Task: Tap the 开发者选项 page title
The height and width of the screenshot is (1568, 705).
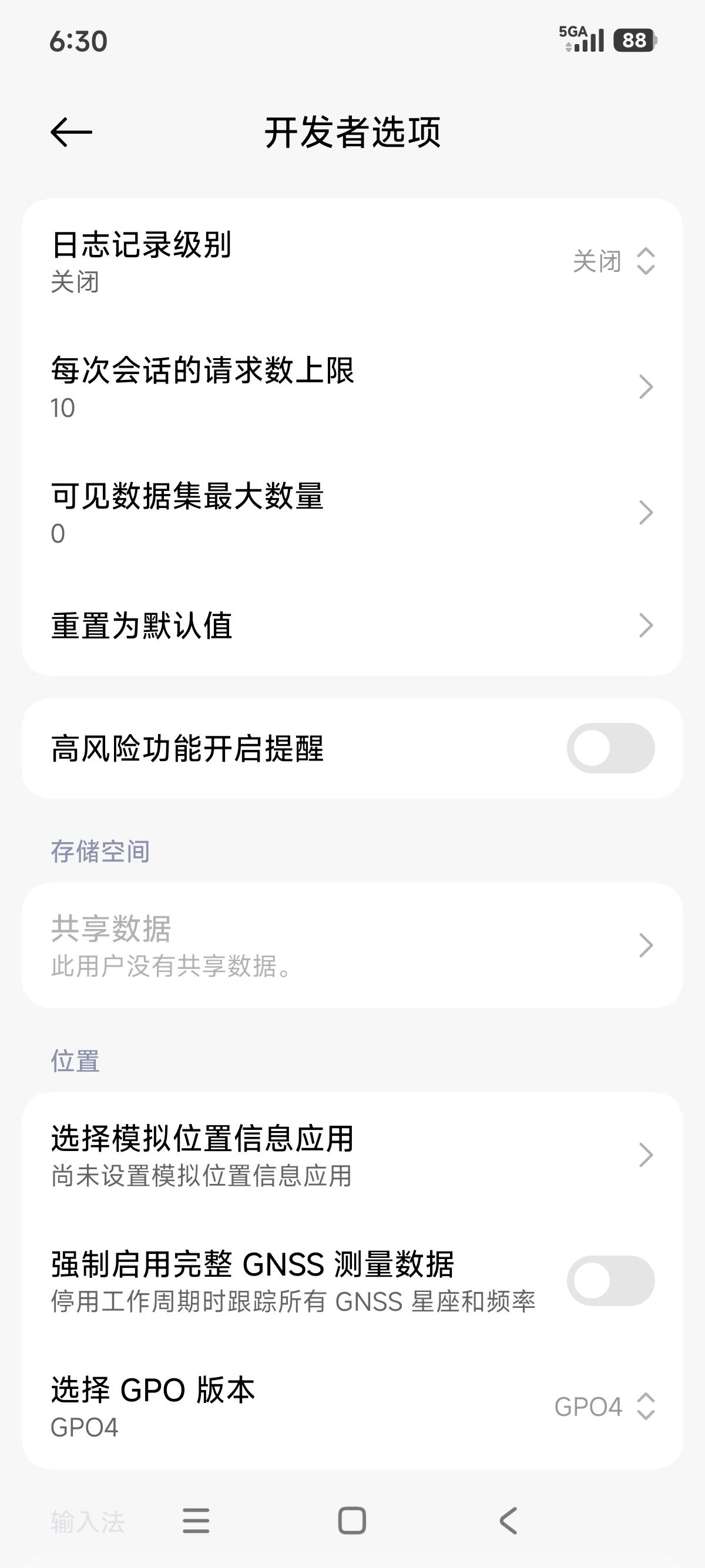Action: tap(352, 133)
